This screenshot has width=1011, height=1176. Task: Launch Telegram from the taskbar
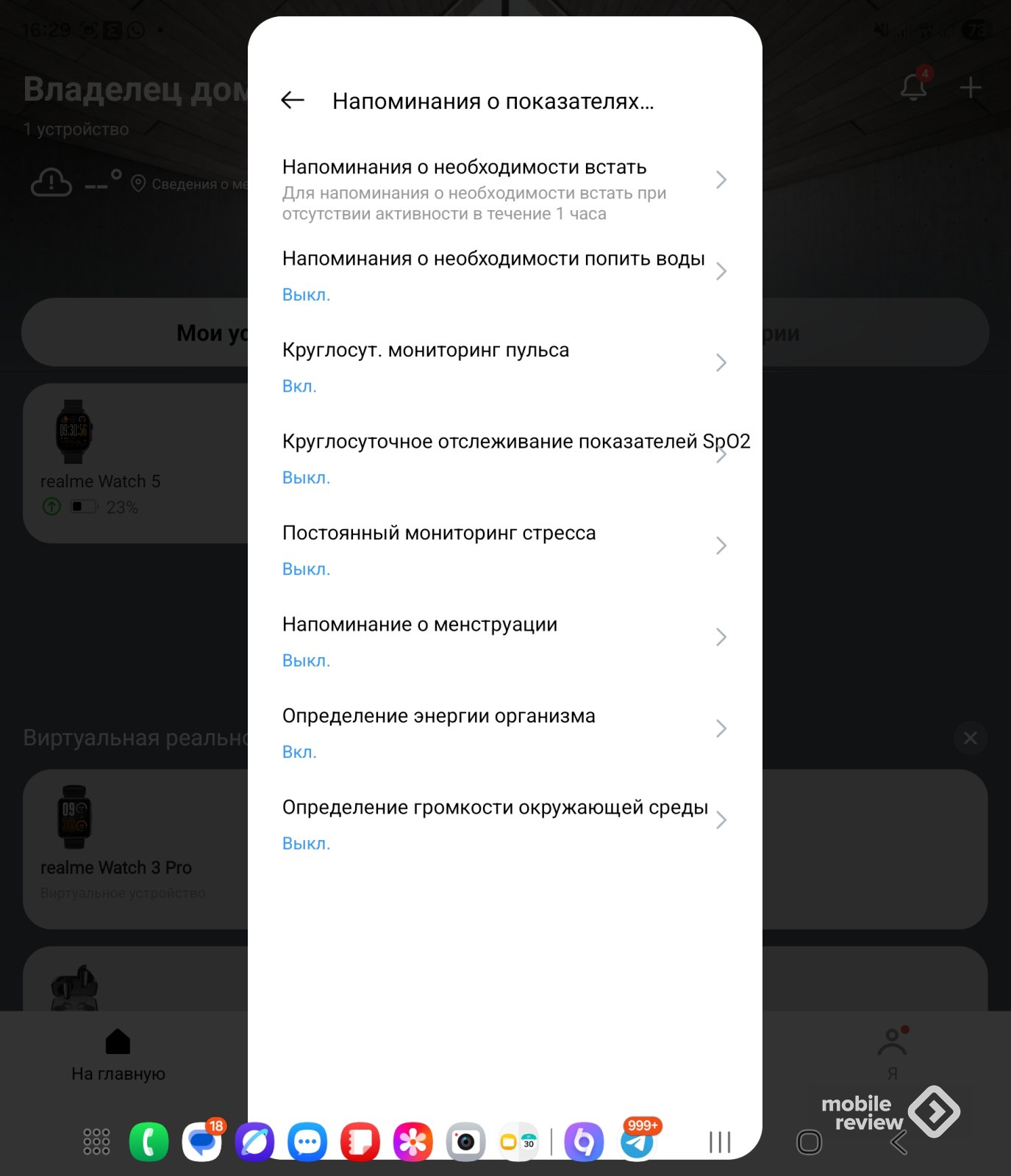(637, 1142)
